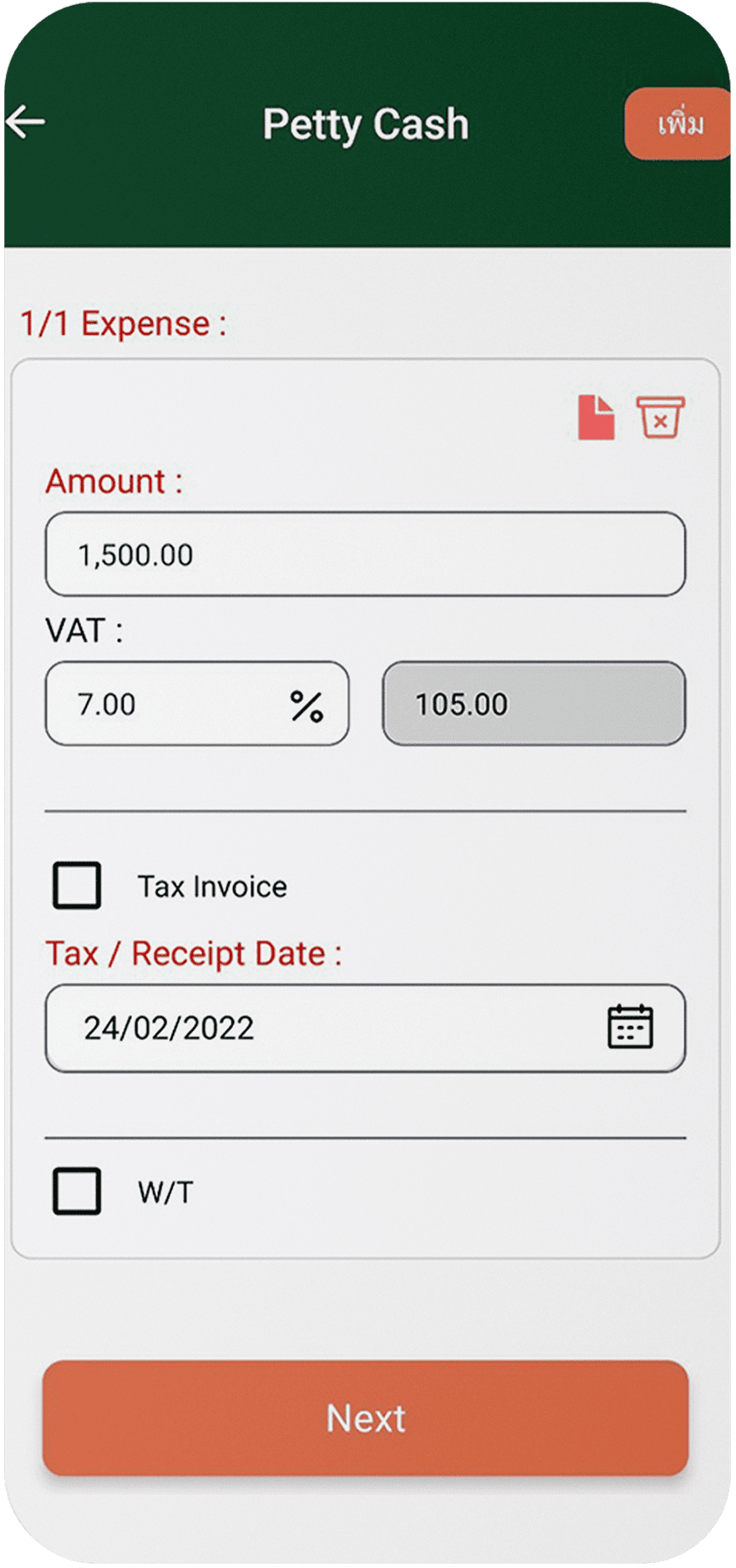
Task: Enable the W/T checkbox
Action: 78,1191
